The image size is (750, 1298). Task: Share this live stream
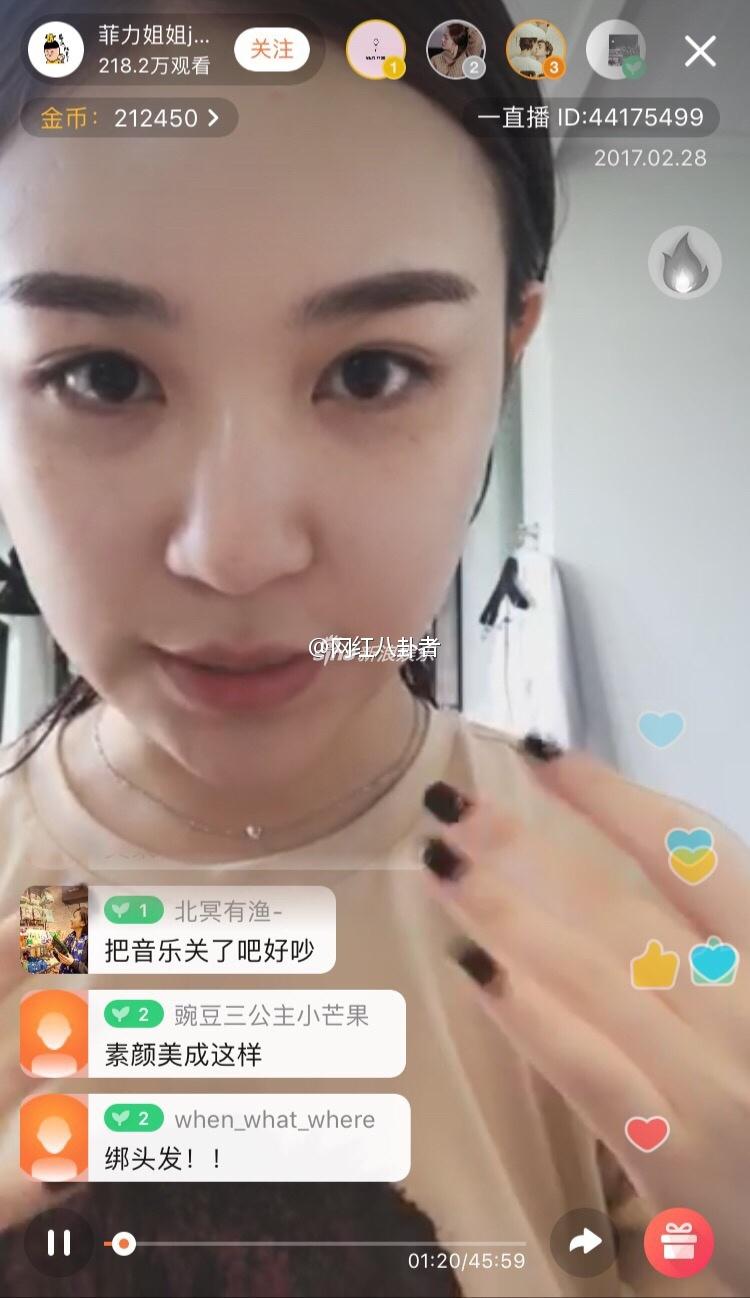pyautogui.click(x=585, y=1243)
